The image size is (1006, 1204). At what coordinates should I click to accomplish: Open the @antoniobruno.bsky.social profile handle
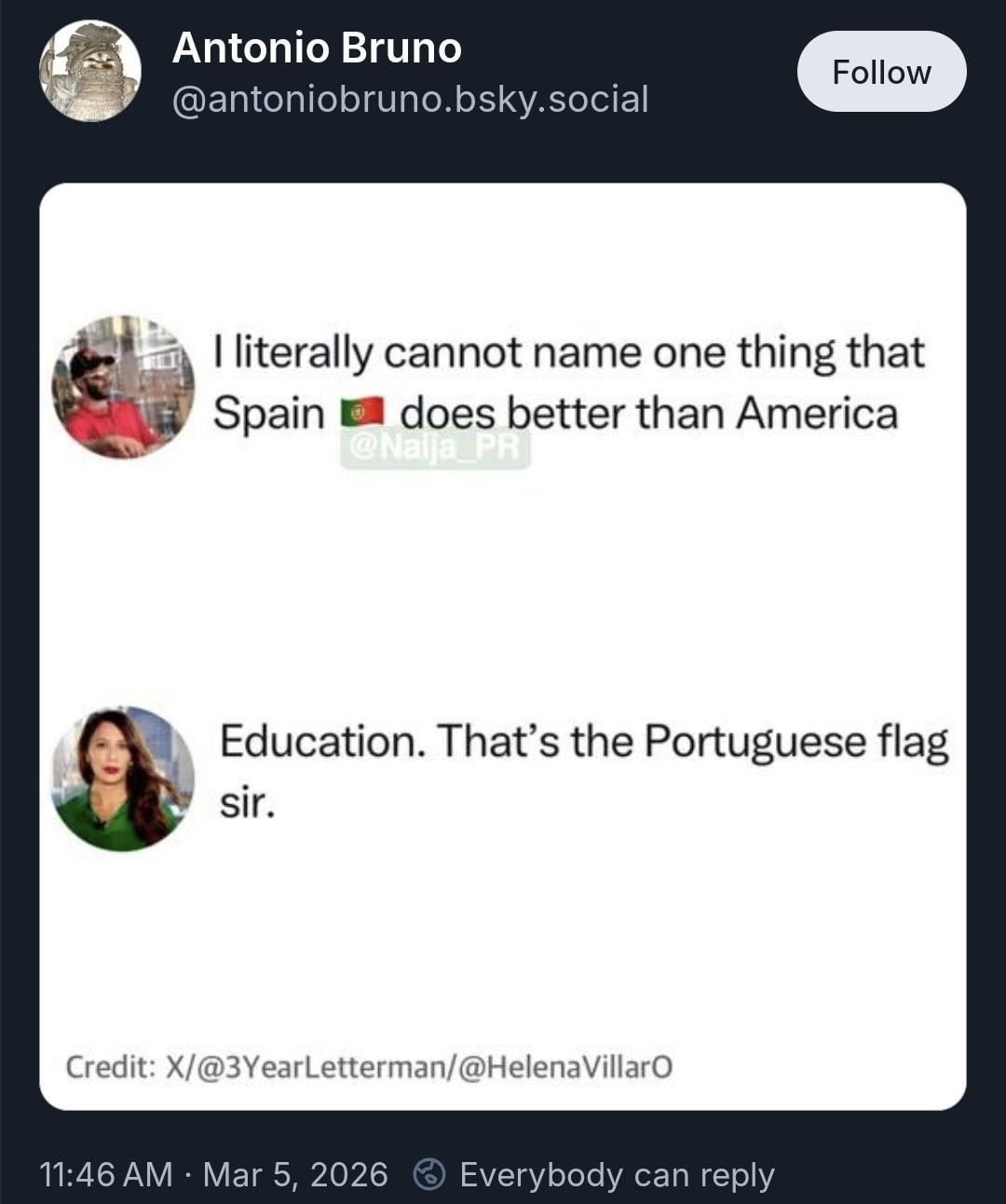(410, 99)
